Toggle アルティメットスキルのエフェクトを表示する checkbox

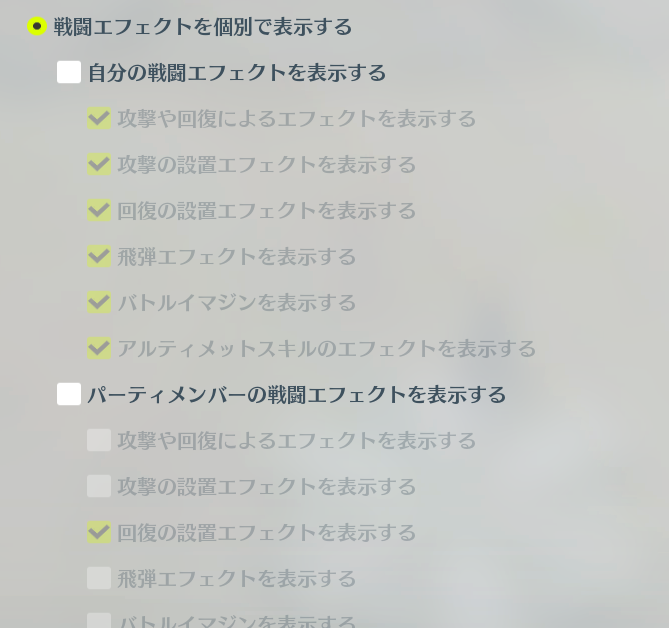pos(99,349)
